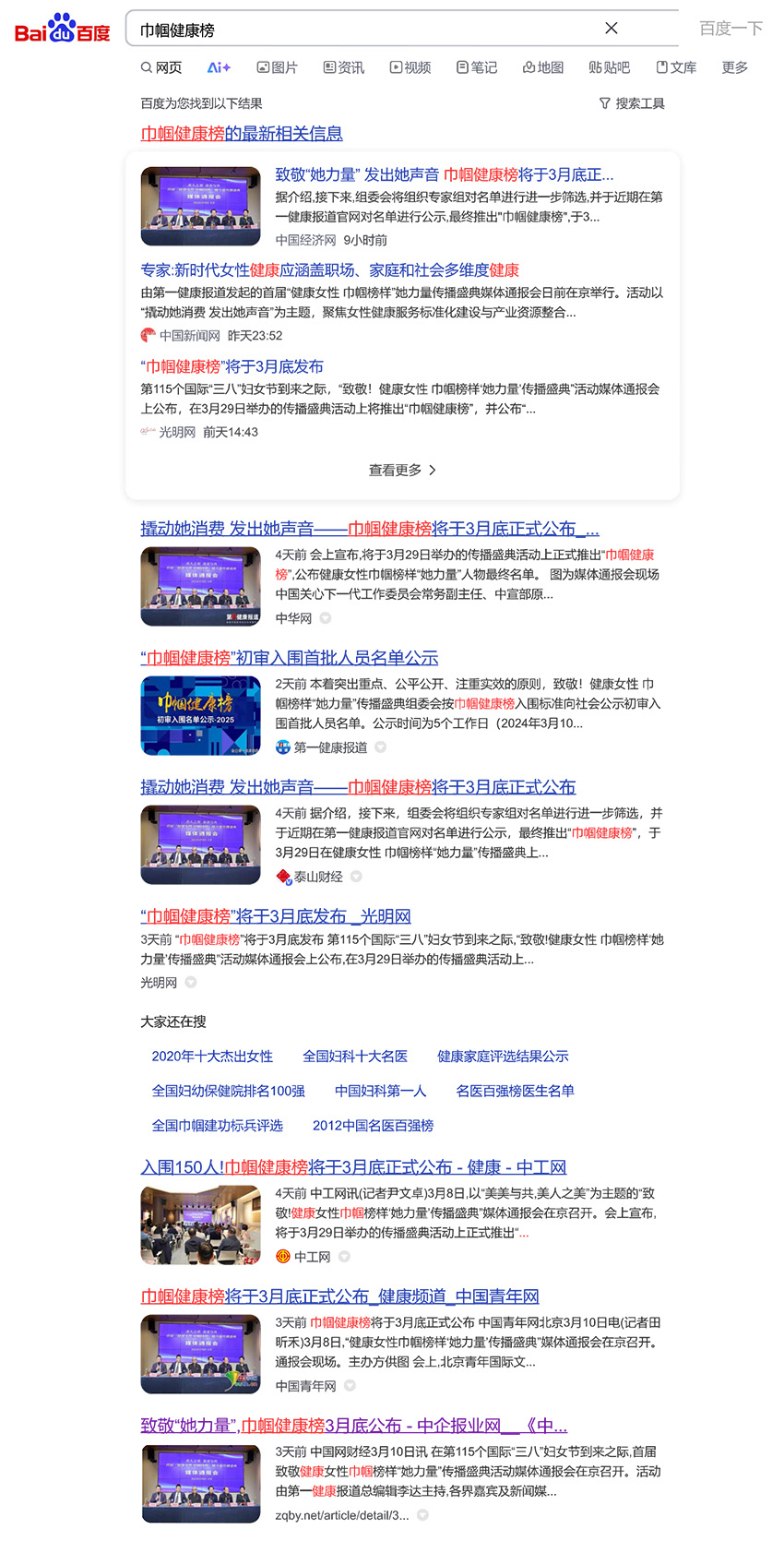Switch to the 图片 tab
The width and height of the screenshot is (784, 1541).
277,67
